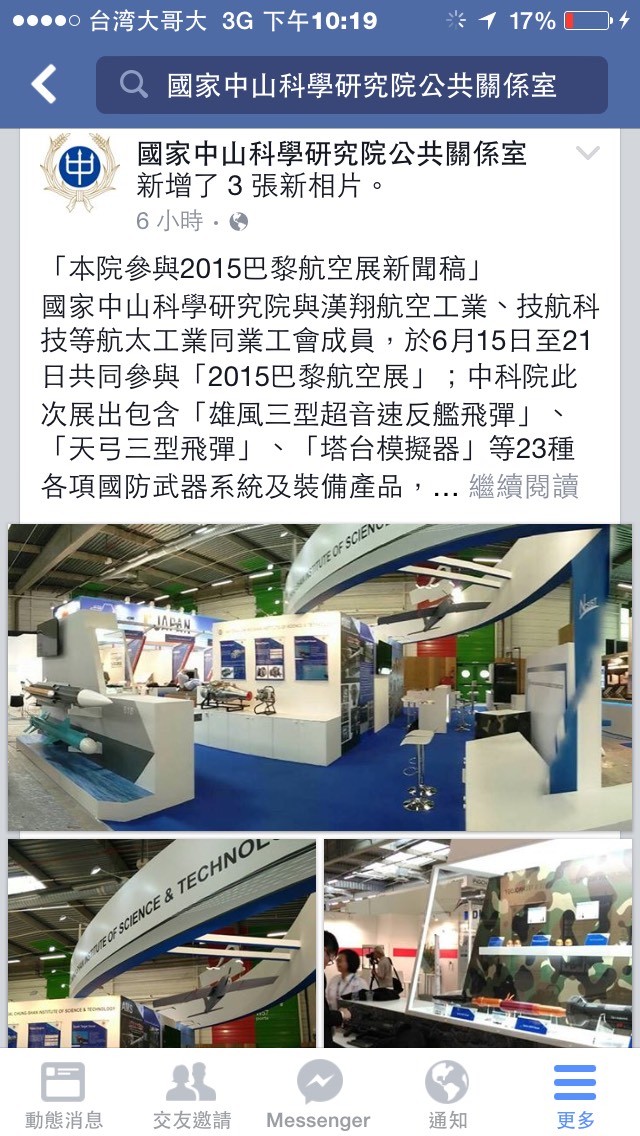Viewport: 640px width, 1136px height.
Task: View the curved booth sign photo
Action: click(162, 942)
